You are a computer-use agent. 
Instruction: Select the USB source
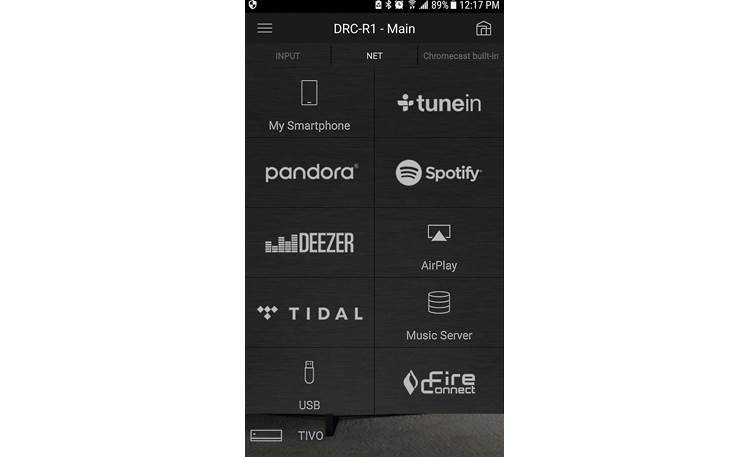pos(309,383)
